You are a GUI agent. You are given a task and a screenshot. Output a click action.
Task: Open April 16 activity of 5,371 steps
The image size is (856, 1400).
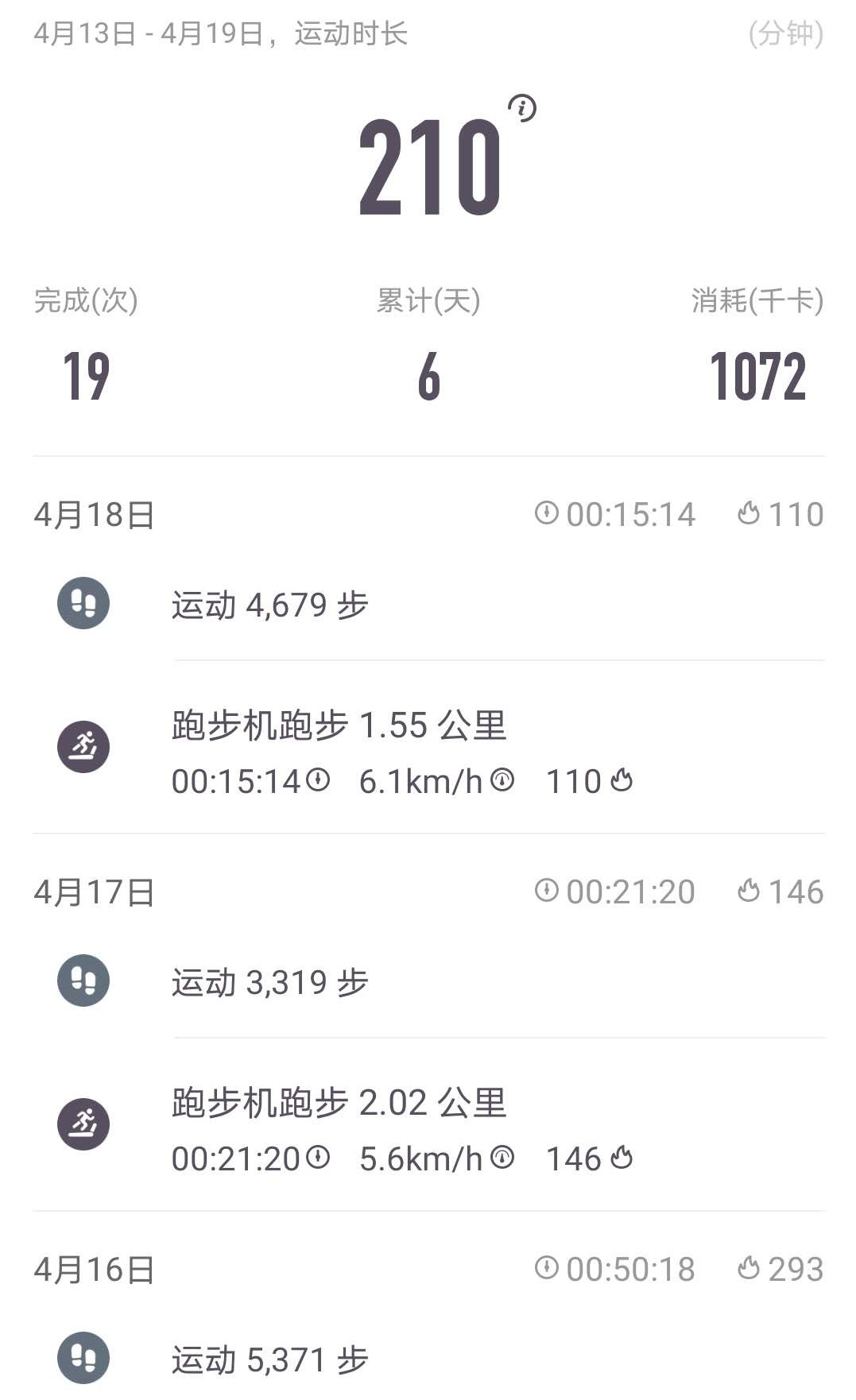[x=270, y=1359]
